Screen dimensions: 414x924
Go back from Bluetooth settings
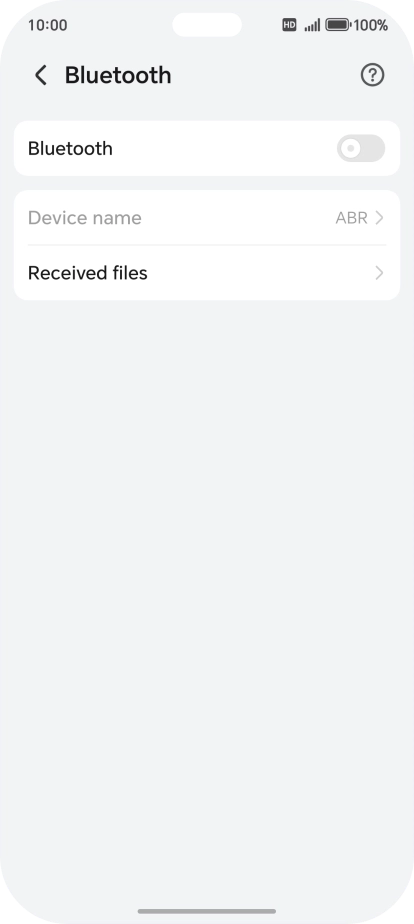41,75
